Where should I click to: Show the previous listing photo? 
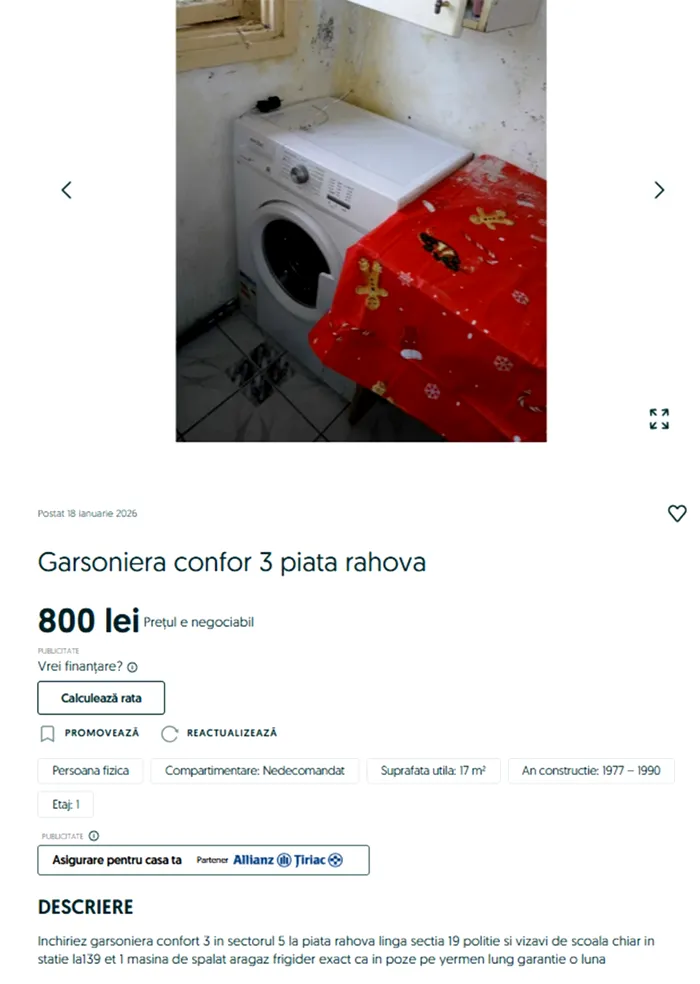(x=66, y=190)
